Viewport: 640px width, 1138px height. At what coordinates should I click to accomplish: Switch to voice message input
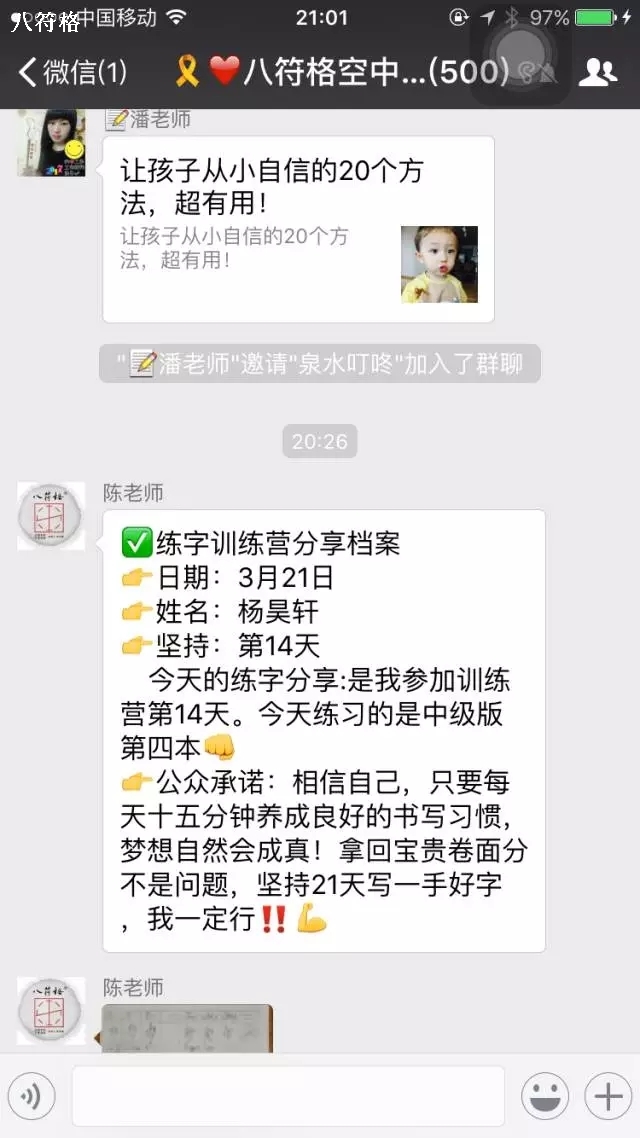(31, 1097)
